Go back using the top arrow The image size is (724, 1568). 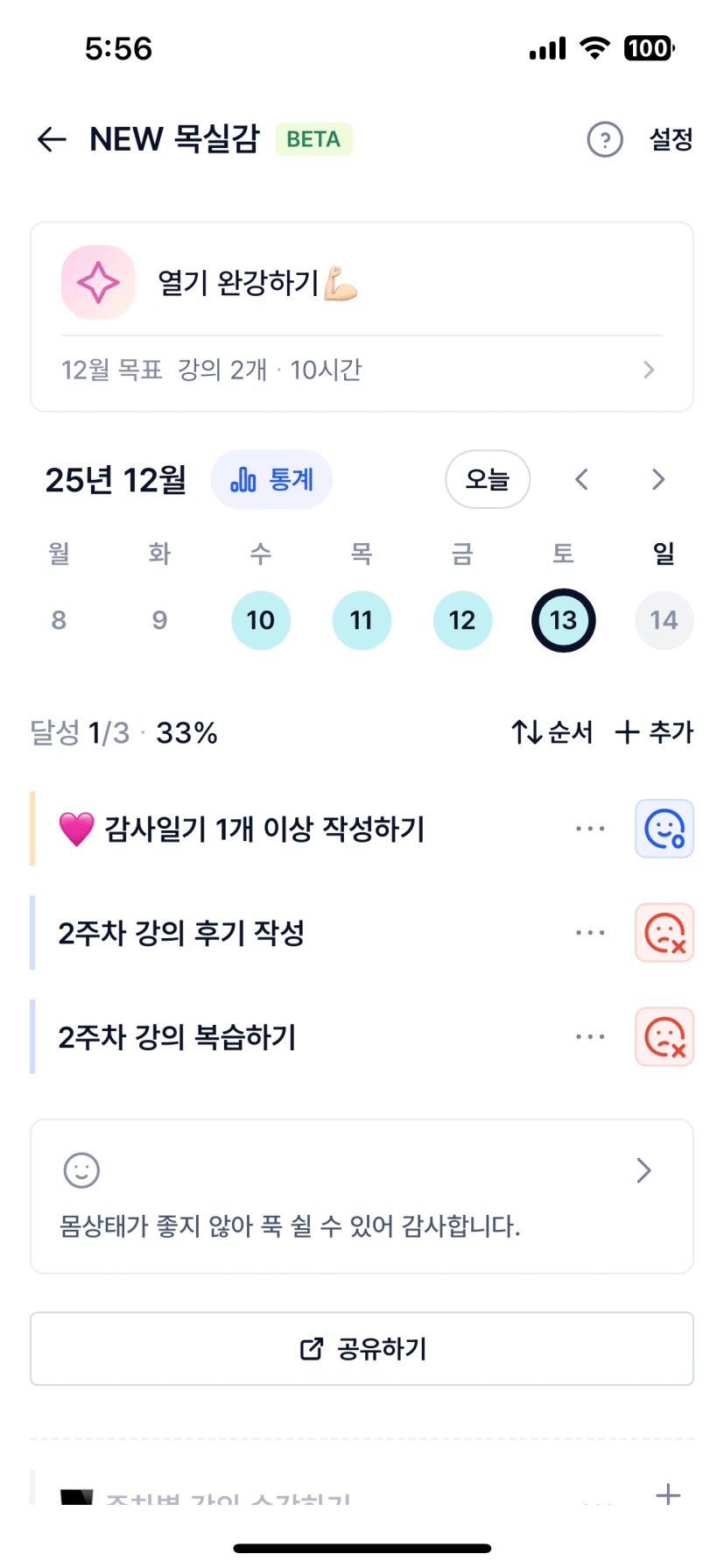[x=52, y=139]
